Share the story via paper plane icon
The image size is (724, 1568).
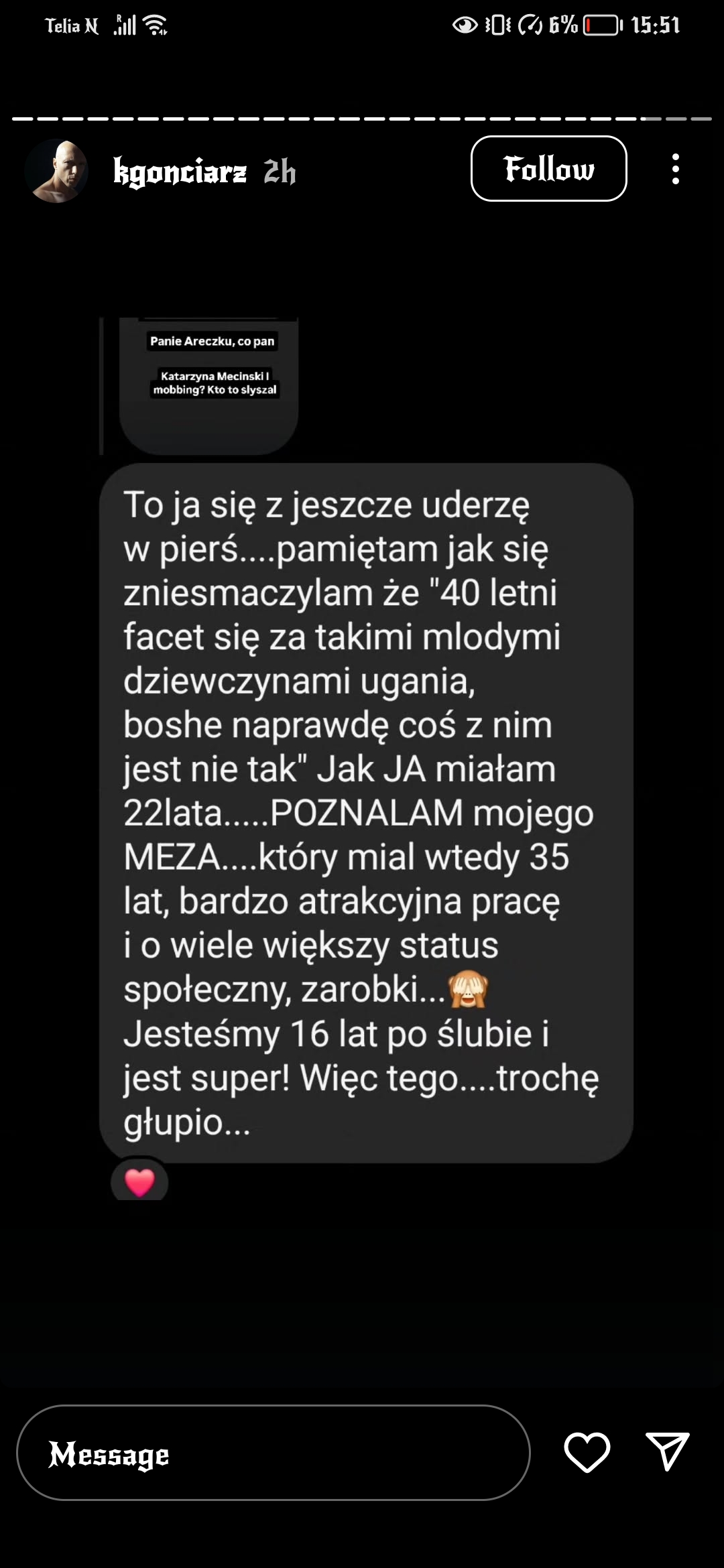[x=668, y=1451]
